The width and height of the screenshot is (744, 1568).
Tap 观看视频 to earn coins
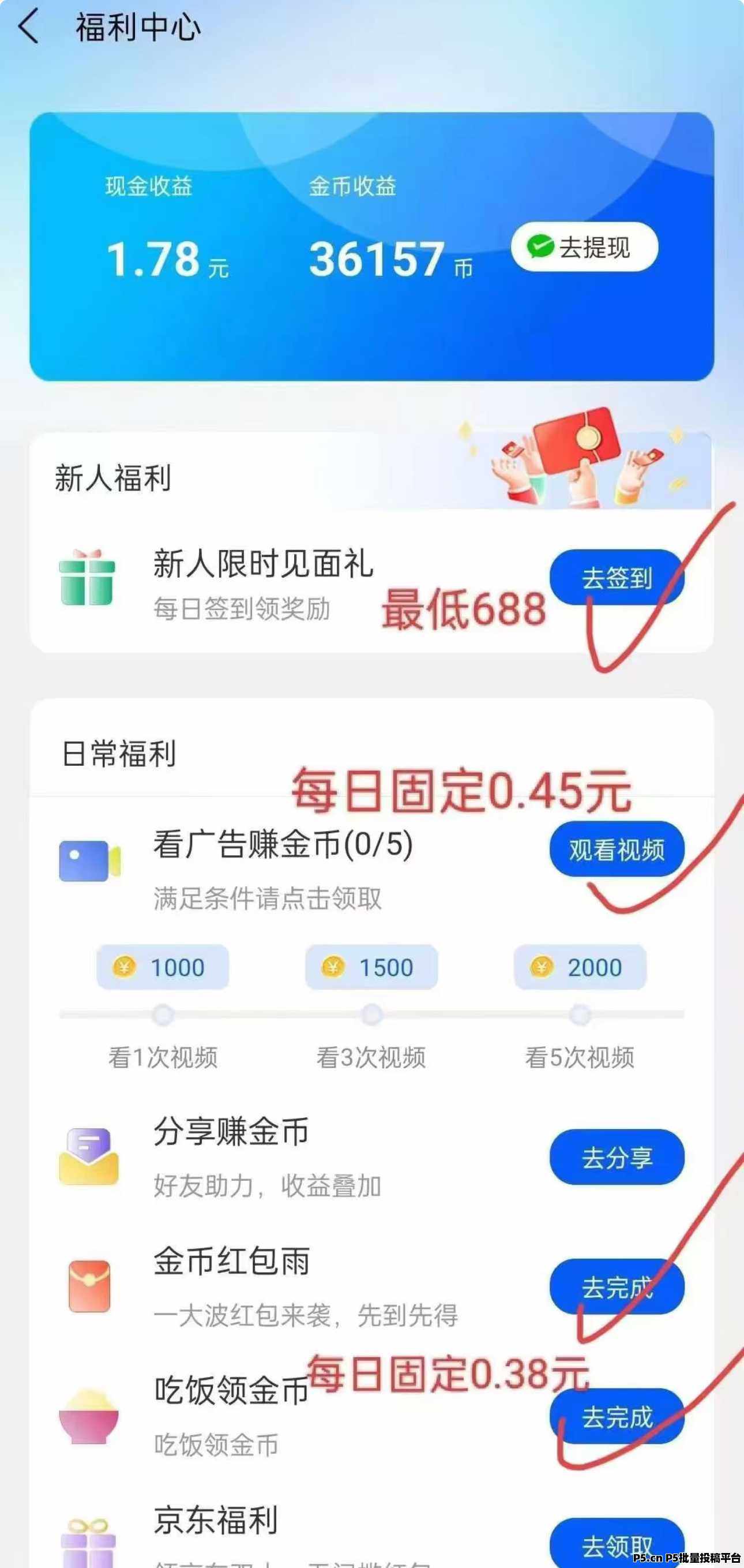click(x=616, y=849)
